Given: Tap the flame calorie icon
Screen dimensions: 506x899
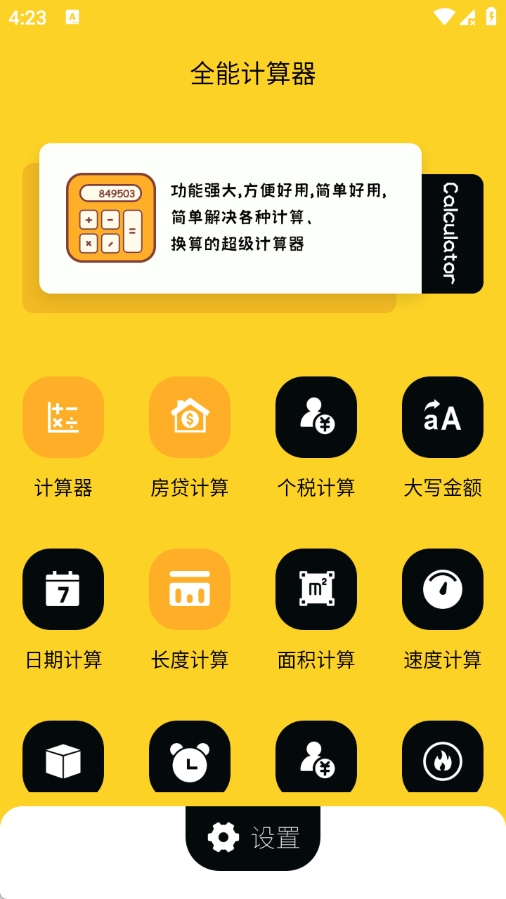Looking at the screenshot, I should click(442, 757).
